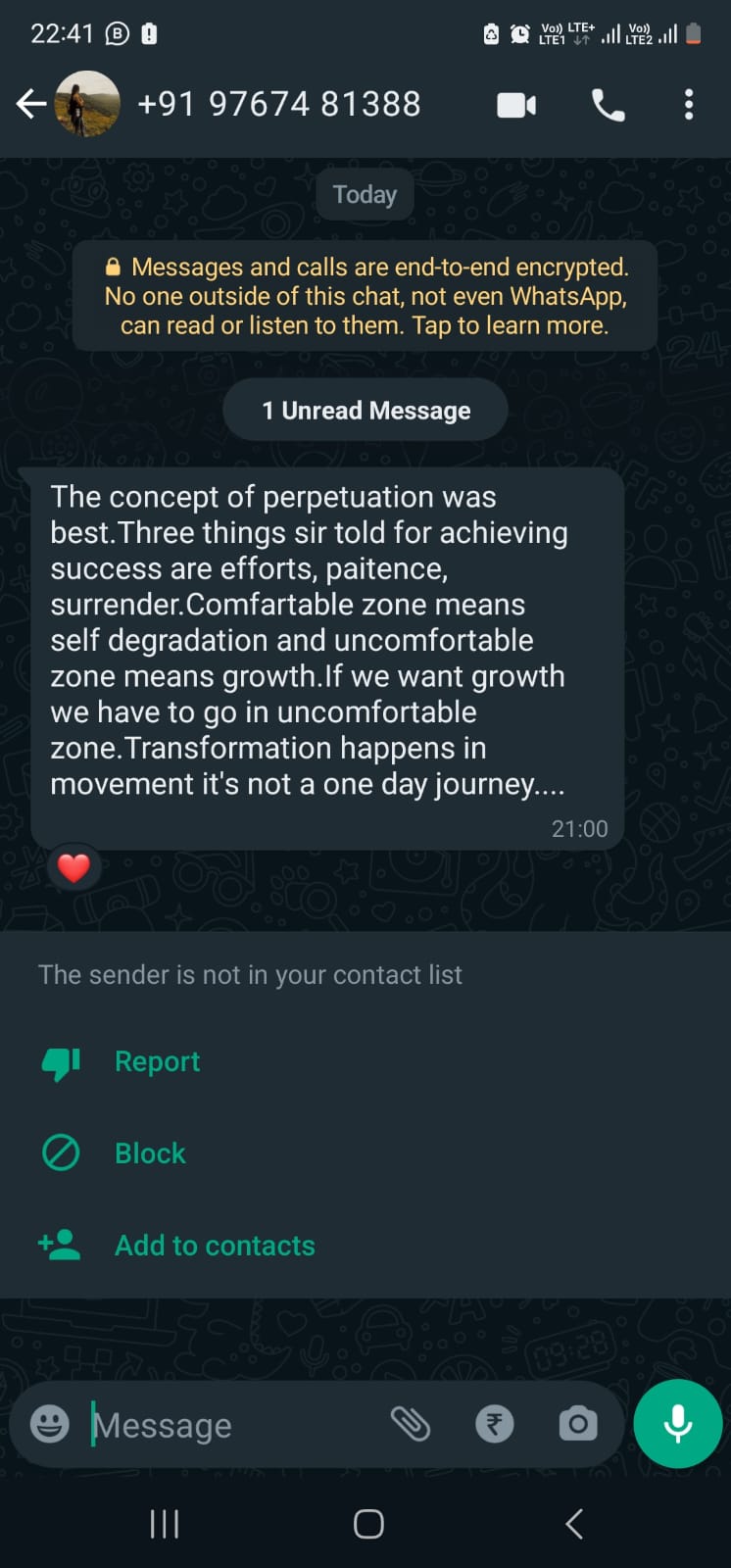Select Report for this sender
This screenshot has height=1568, width=731.
point(157,1061)
